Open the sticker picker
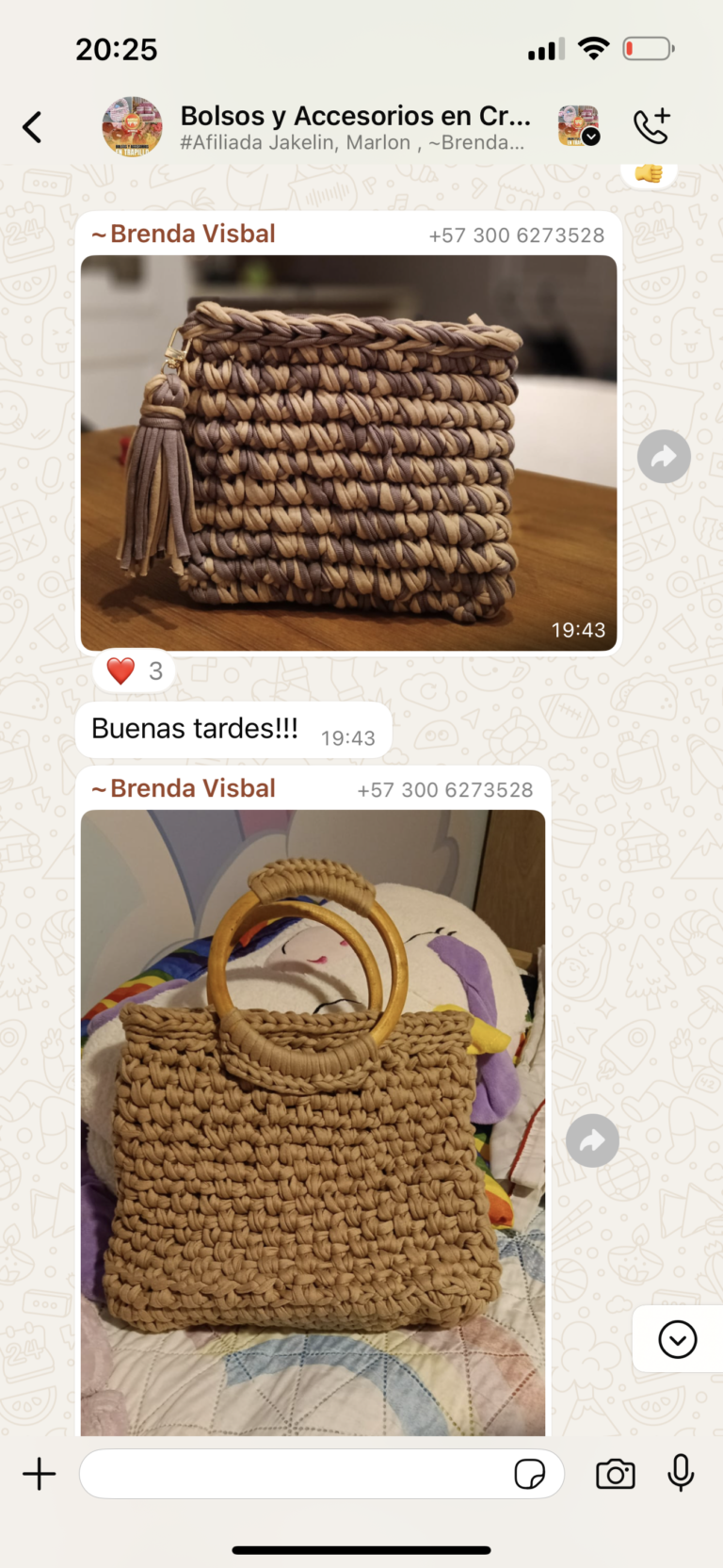Viewport: 723px width, 1568px height. tap(529, 1474)
